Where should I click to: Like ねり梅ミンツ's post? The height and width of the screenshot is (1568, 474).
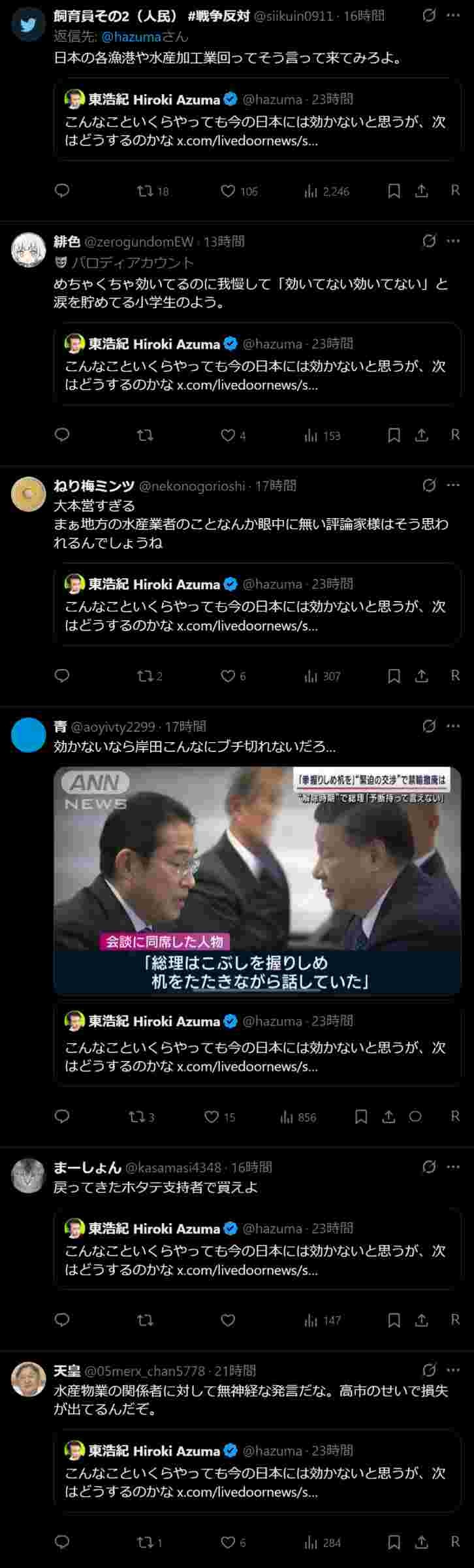click(228, 676)
